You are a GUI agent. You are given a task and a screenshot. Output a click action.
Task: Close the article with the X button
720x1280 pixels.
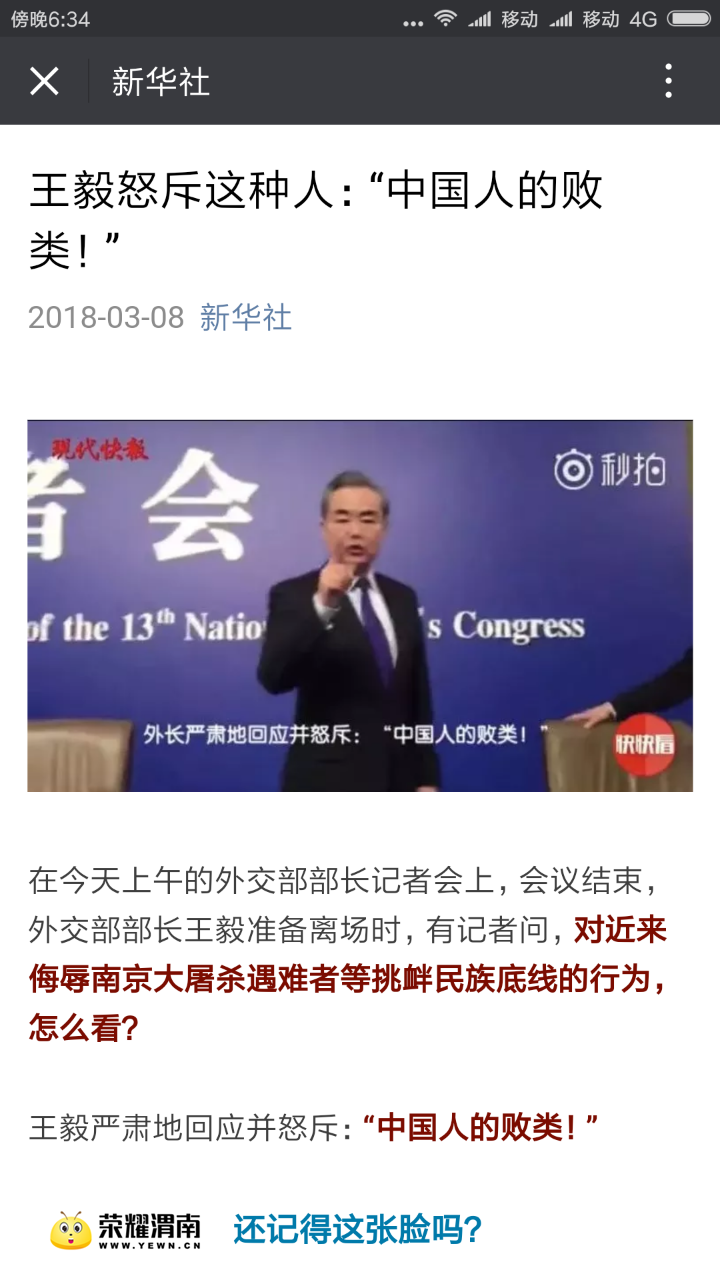(x=44, y=81)
